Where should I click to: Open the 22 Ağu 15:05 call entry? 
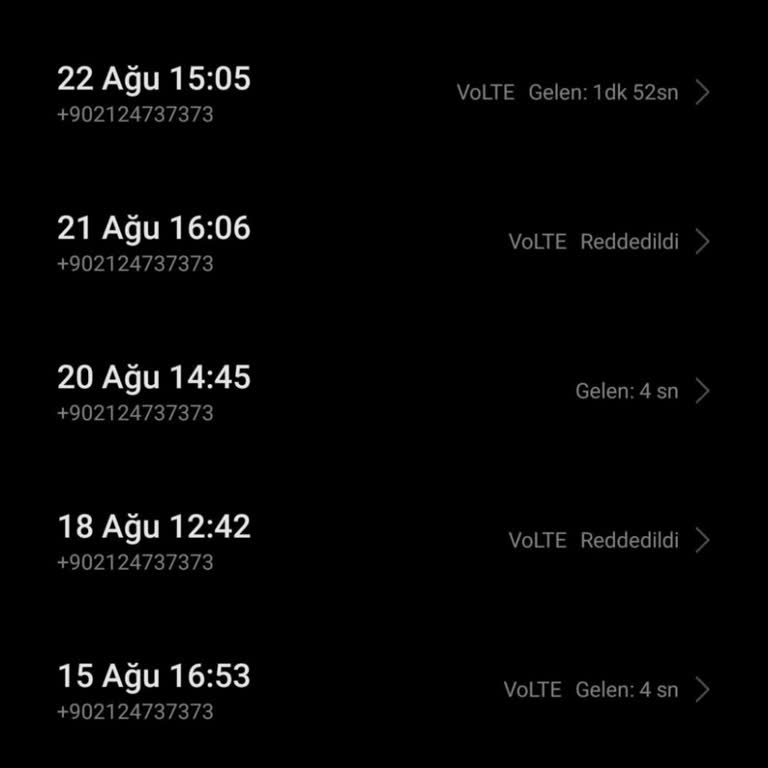point(384,93)
